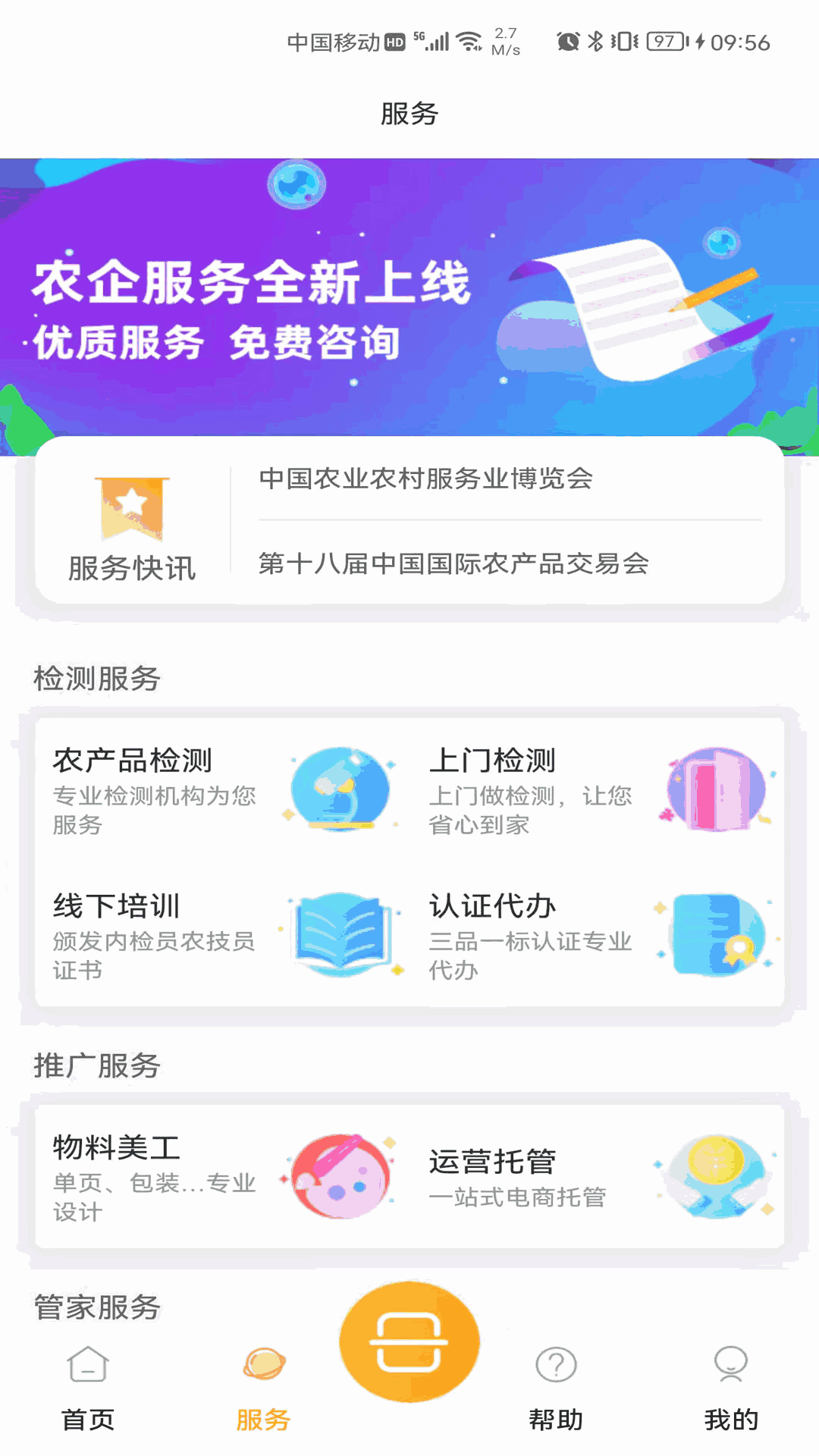Open the orange scan button

click(409, 1342)
